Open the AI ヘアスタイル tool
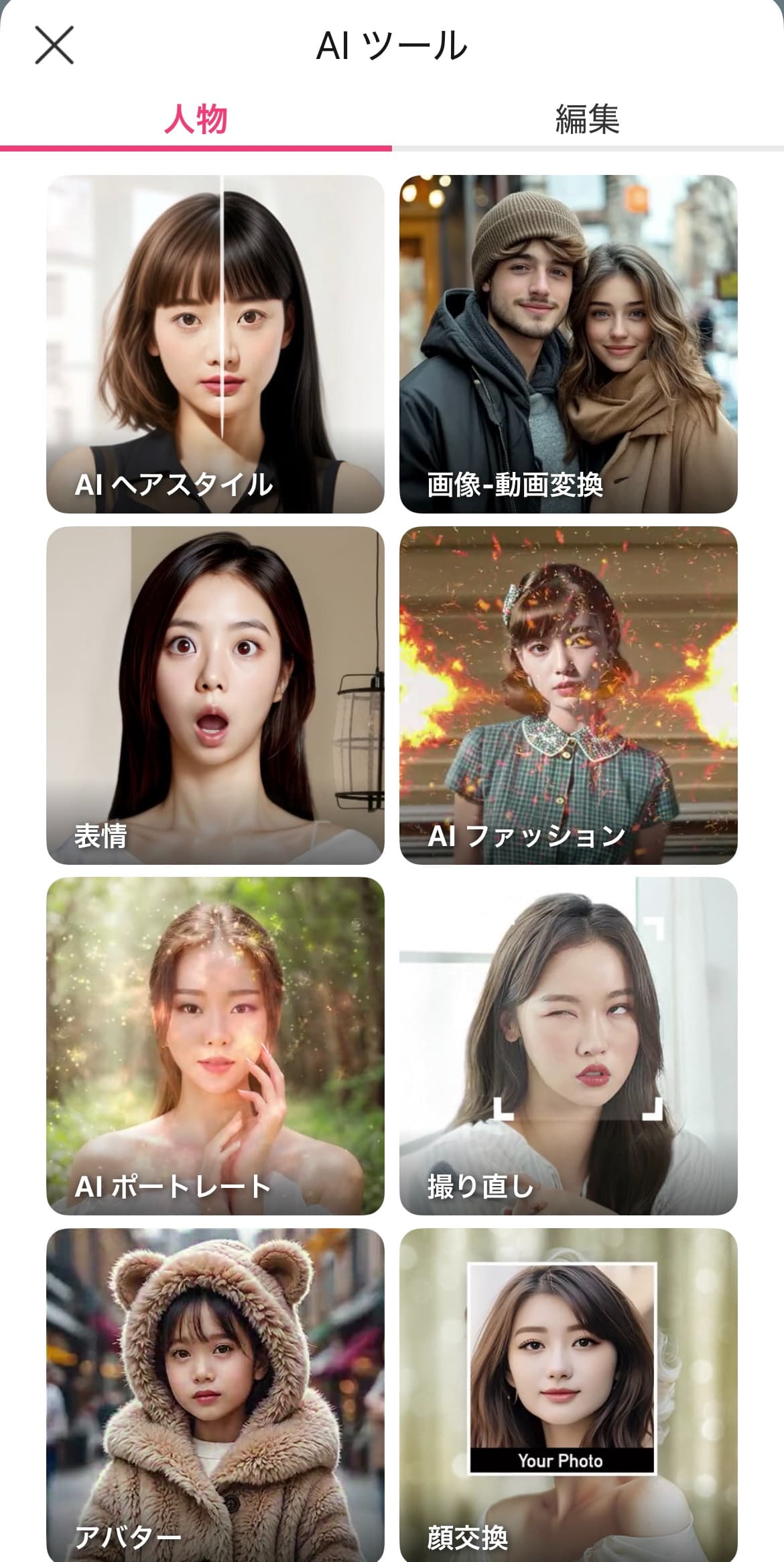This screenshot has height=1562, width=784. coord(215,344)
